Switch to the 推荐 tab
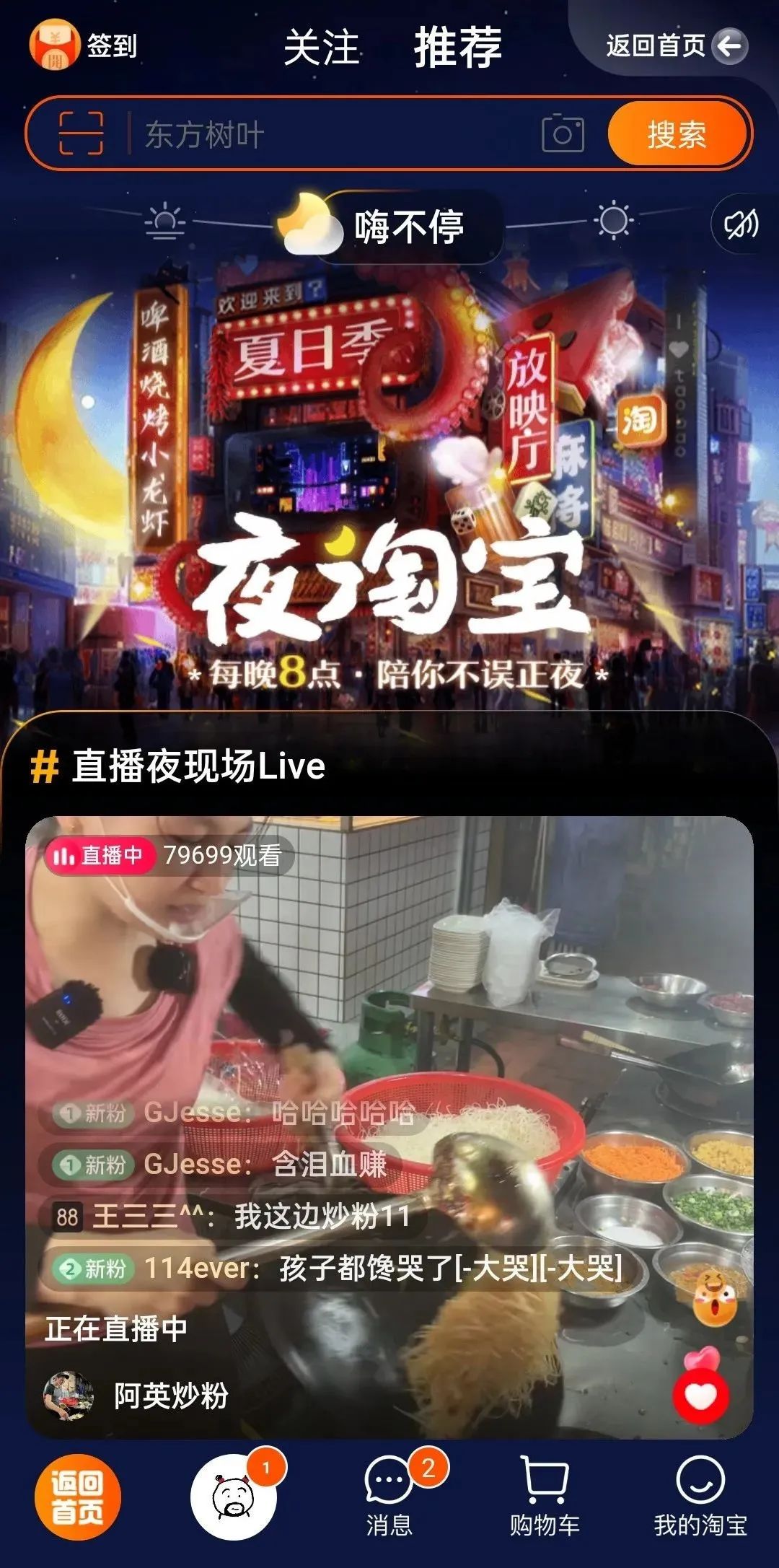Viewport: 779px width, 1568px height. coord(458,48)
